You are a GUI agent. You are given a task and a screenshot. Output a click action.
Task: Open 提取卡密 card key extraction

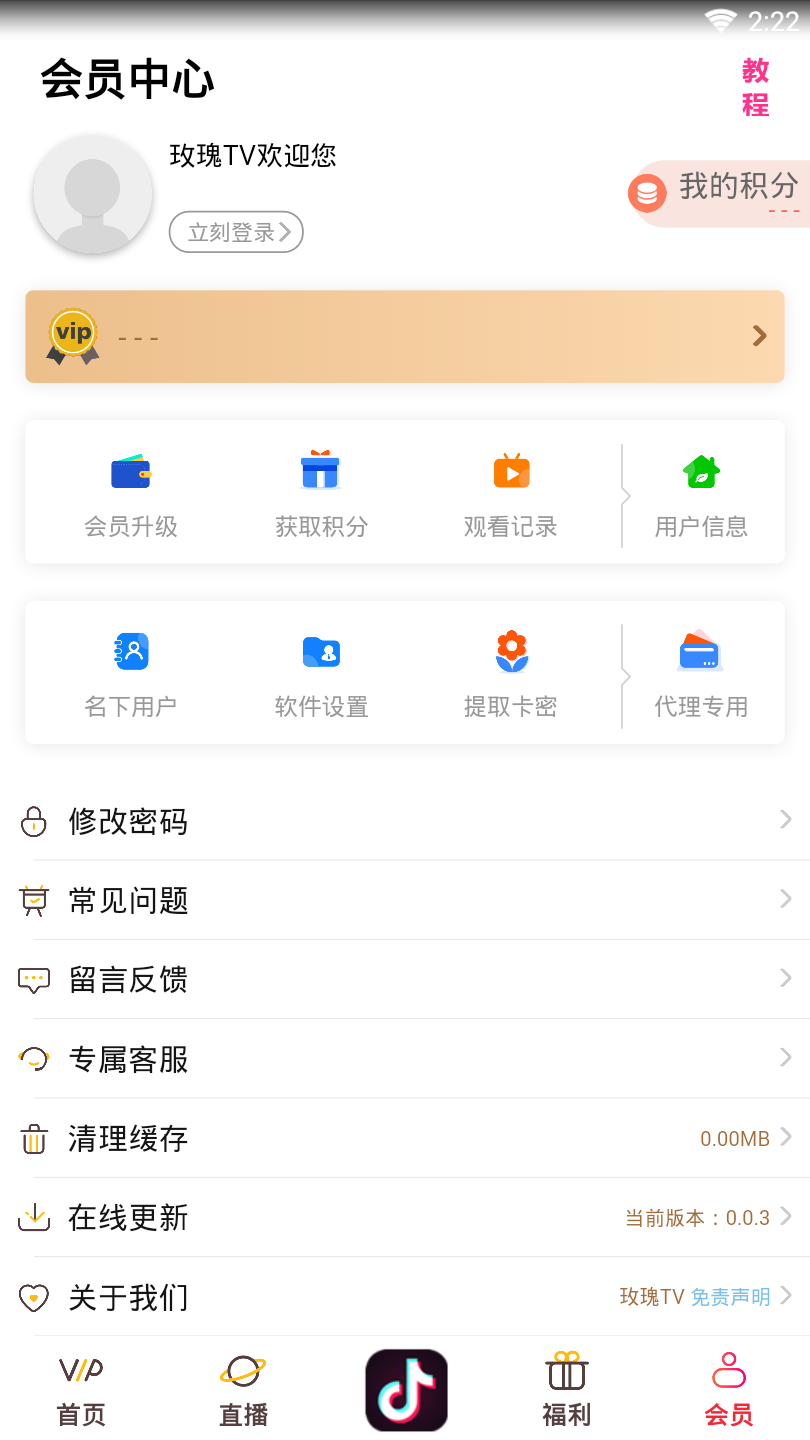tap(511, 673)
